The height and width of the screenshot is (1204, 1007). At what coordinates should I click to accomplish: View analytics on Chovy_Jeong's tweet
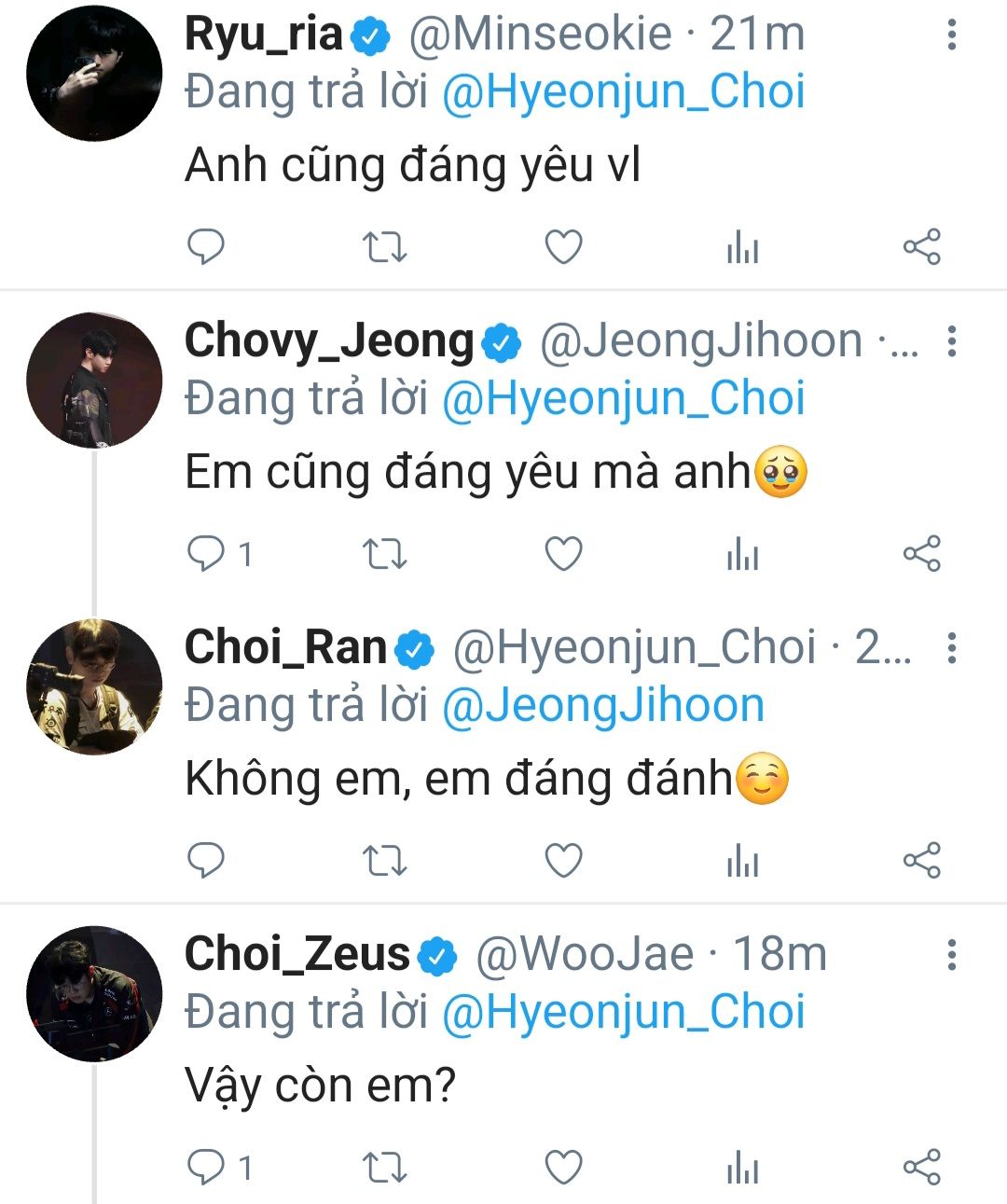tap(742, 554)
